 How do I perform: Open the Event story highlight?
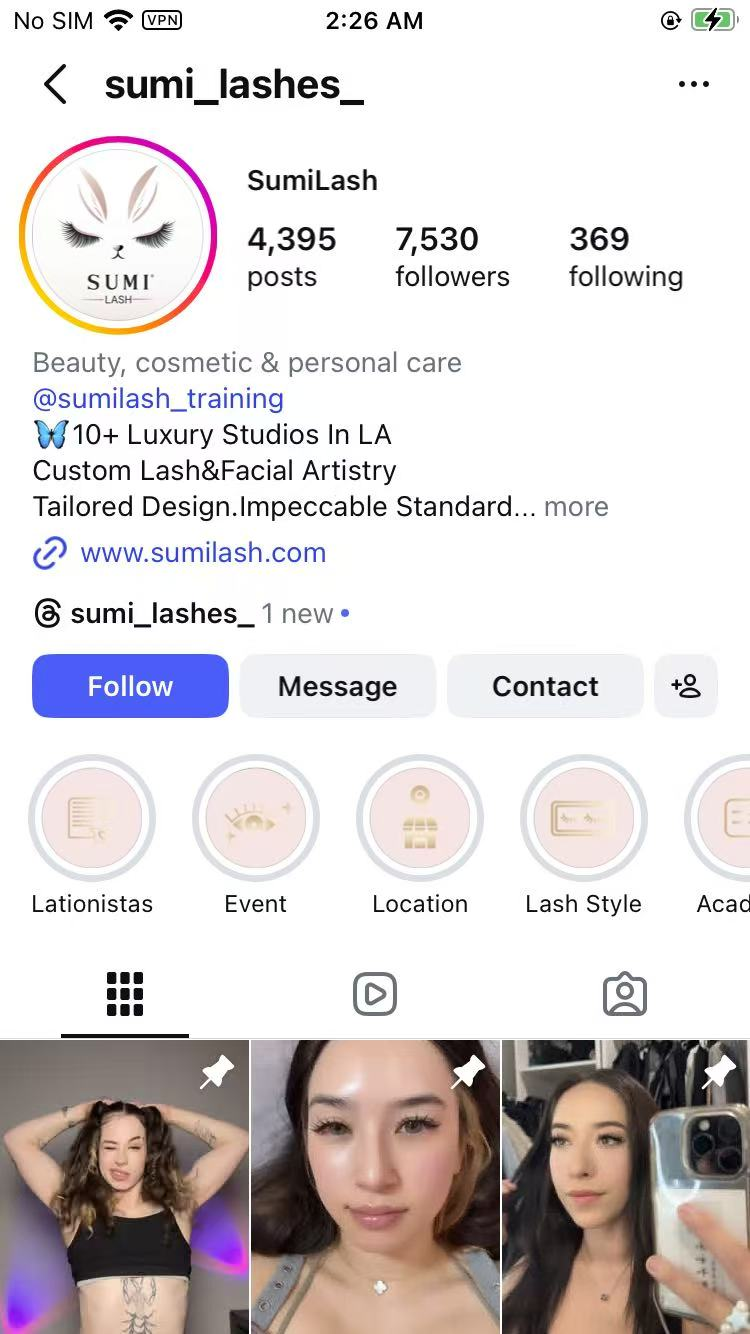[256, 818]
